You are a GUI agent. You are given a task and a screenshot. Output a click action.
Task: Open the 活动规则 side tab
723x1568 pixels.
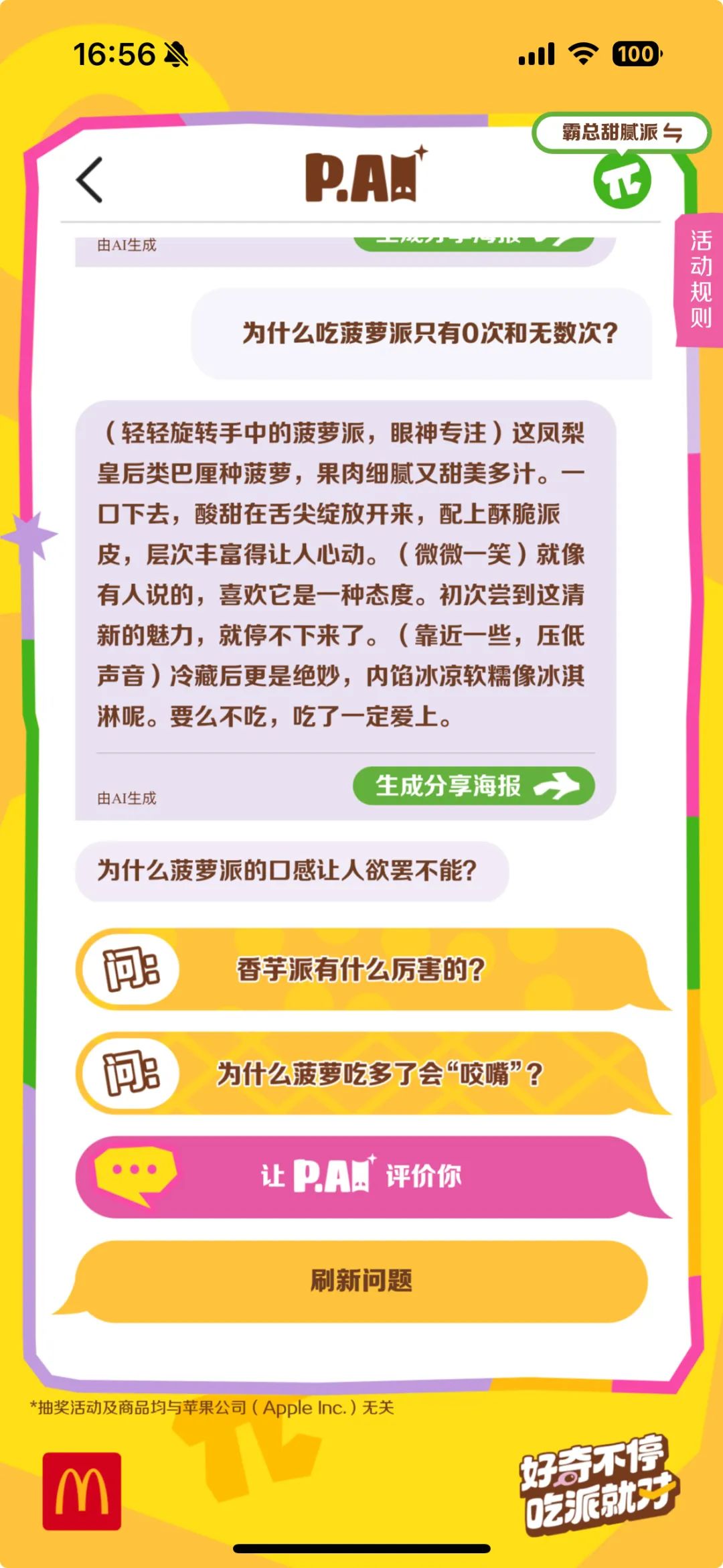700,279
